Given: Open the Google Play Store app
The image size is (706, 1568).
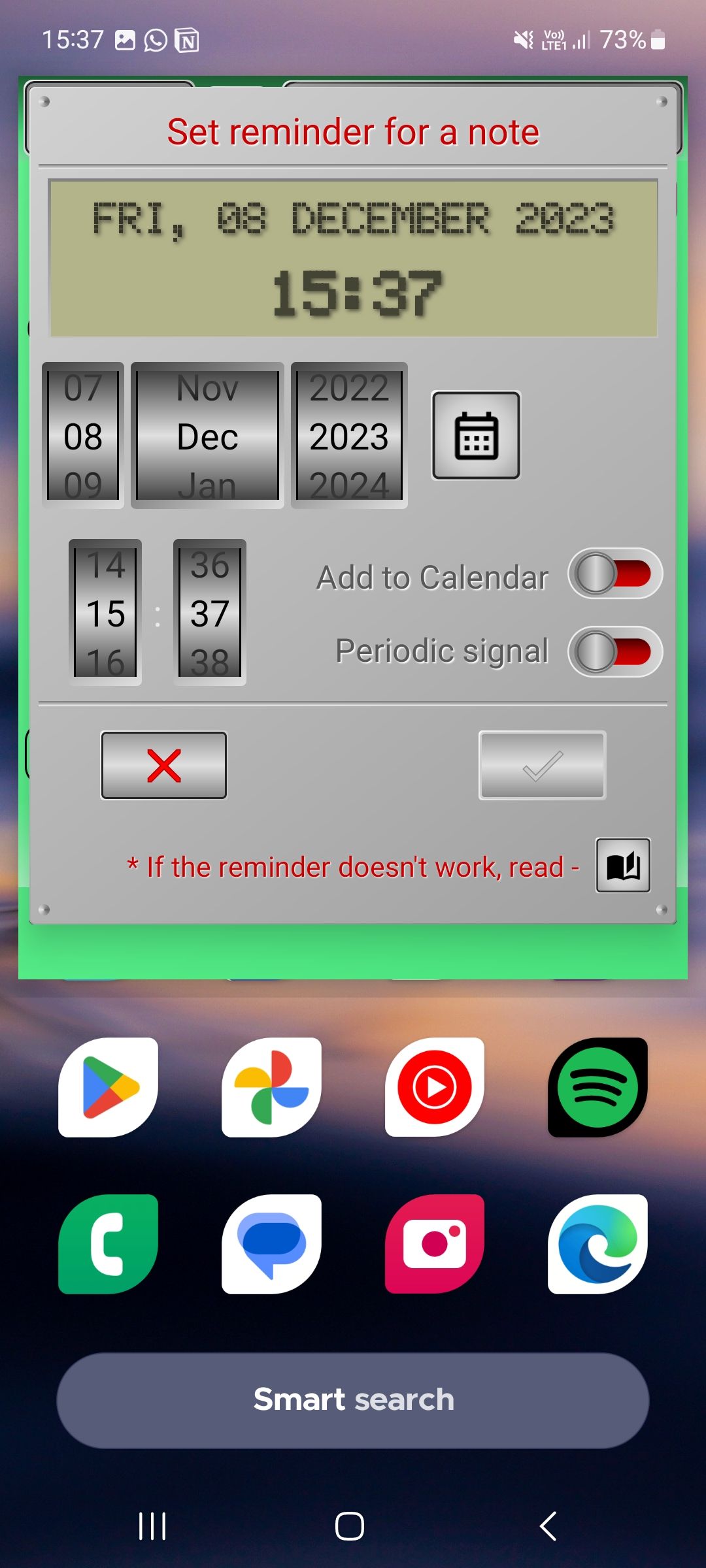Looking at the screenshot, I should click(109, 1087).
